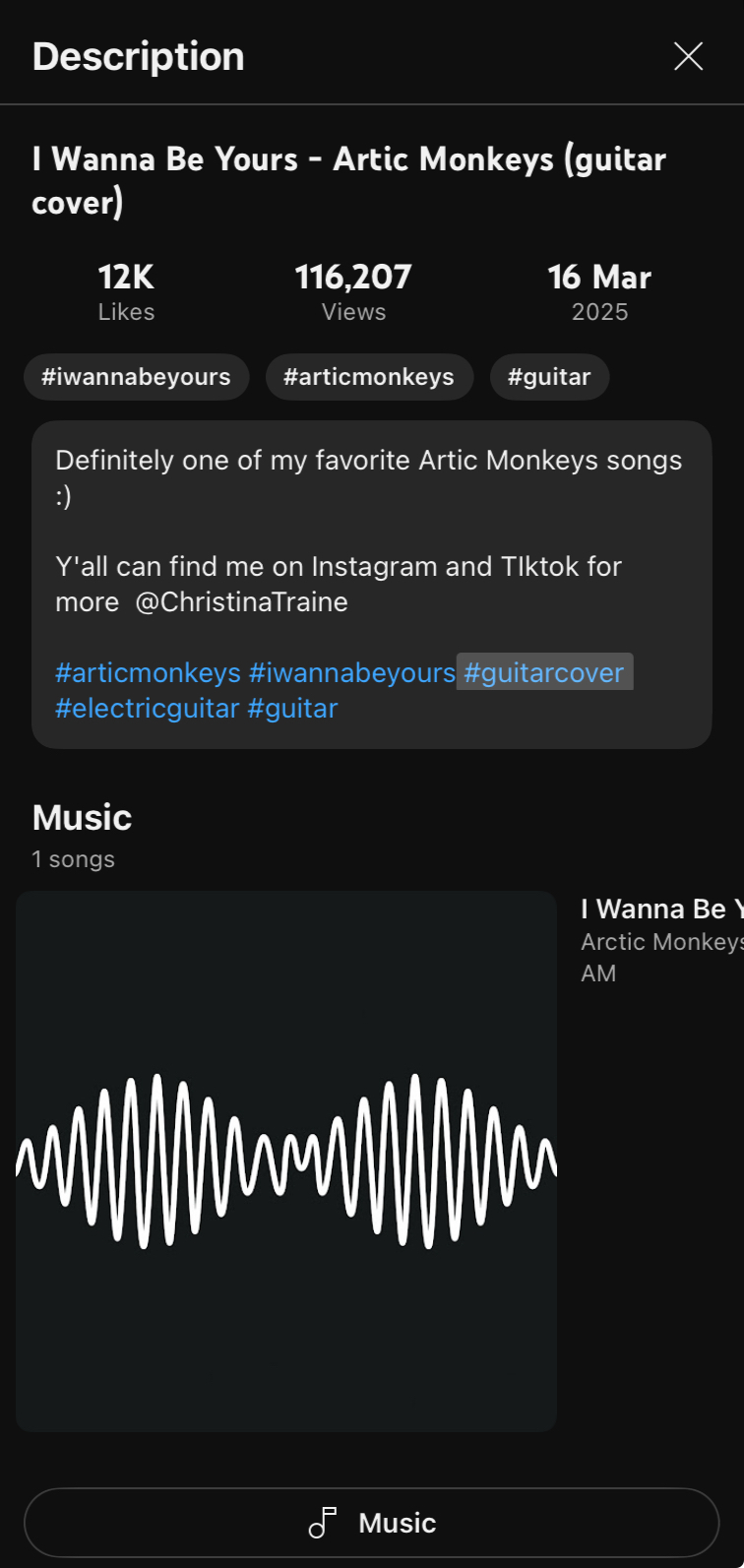Select the #iwannabeyours chip
The image size is (744, 1568).
point(136,377)
